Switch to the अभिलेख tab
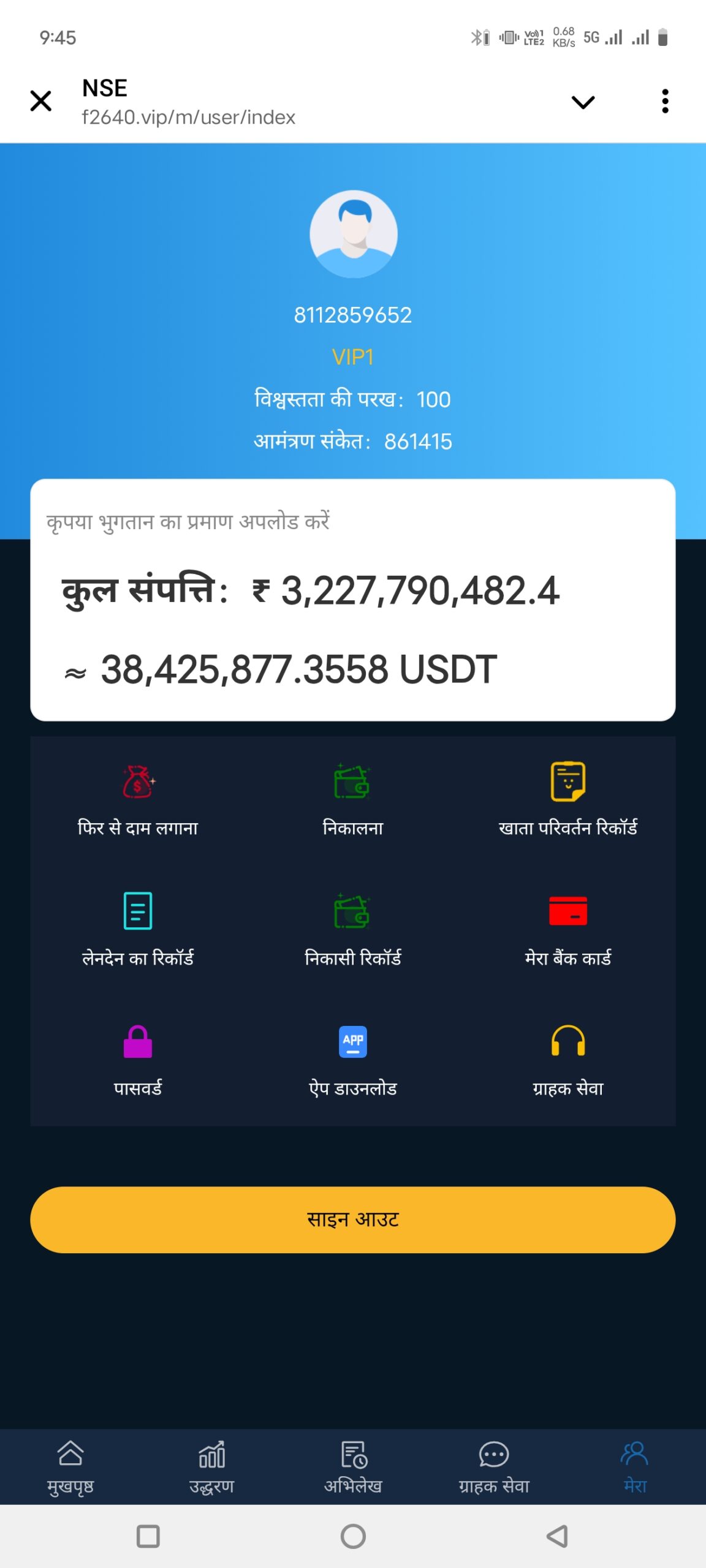Screen dimensions: 706x1568 click(352, 1466)
